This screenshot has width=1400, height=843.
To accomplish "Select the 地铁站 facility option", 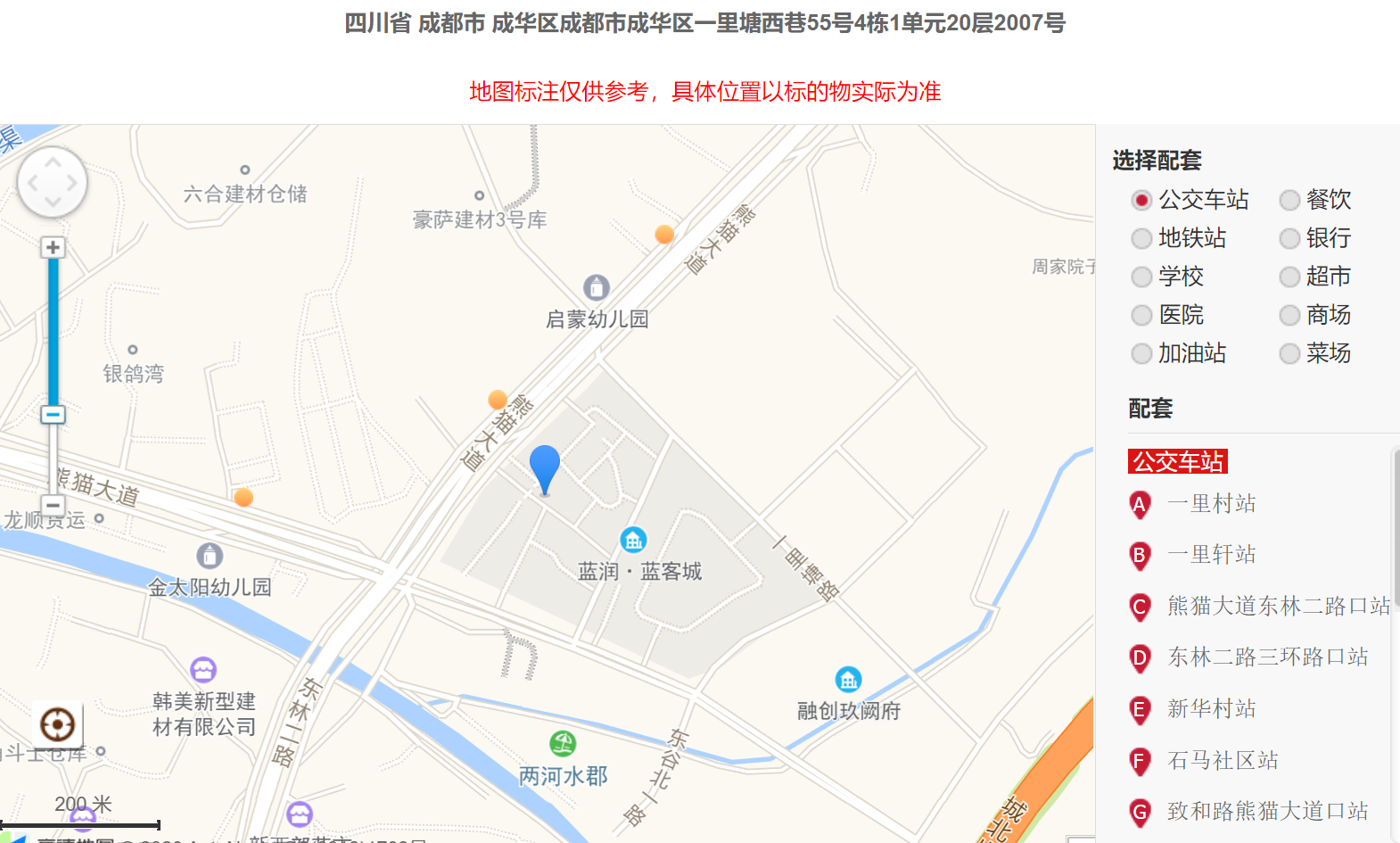I will (1141, 239).
